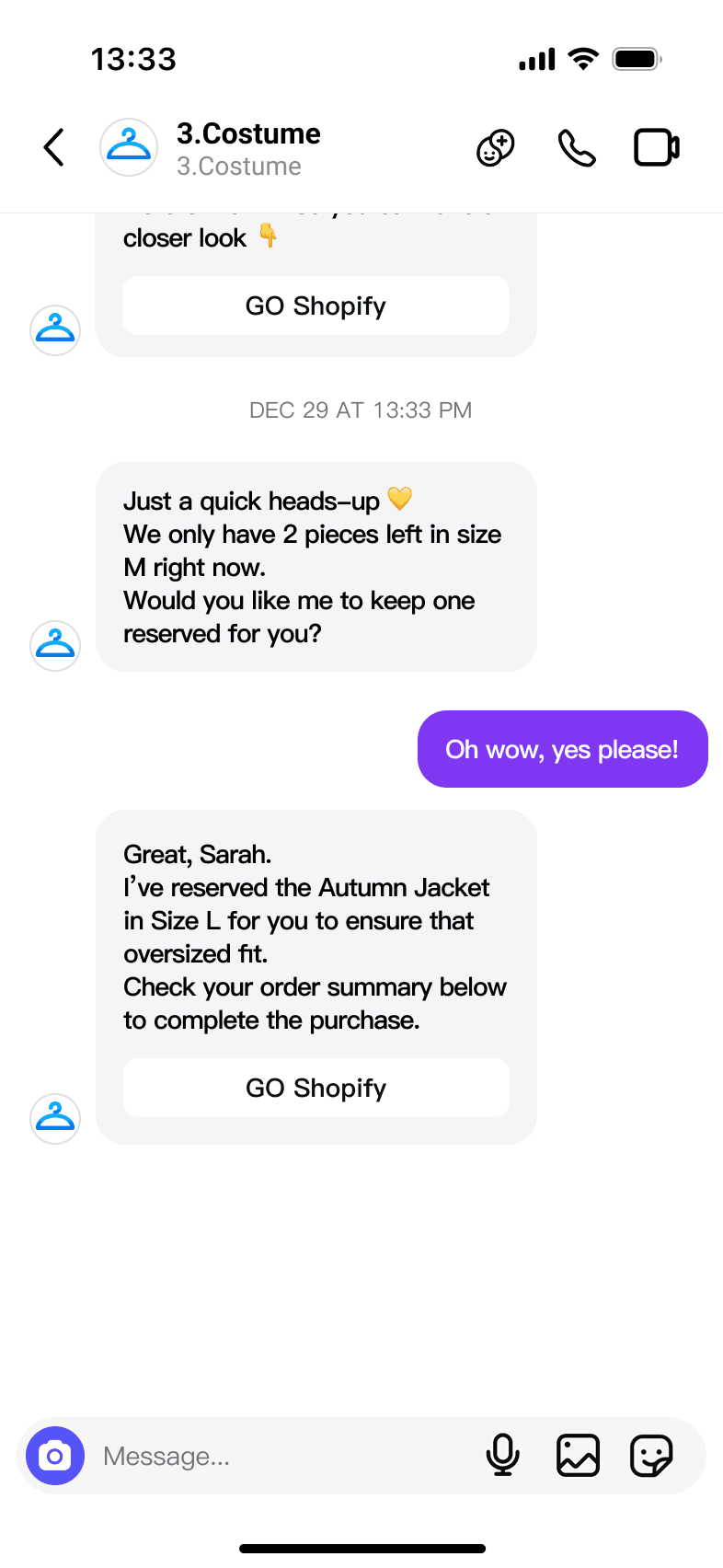Screen dimensions: 723x1568
Task: Start a video call with 3.Costume
Action: (657, 148)
